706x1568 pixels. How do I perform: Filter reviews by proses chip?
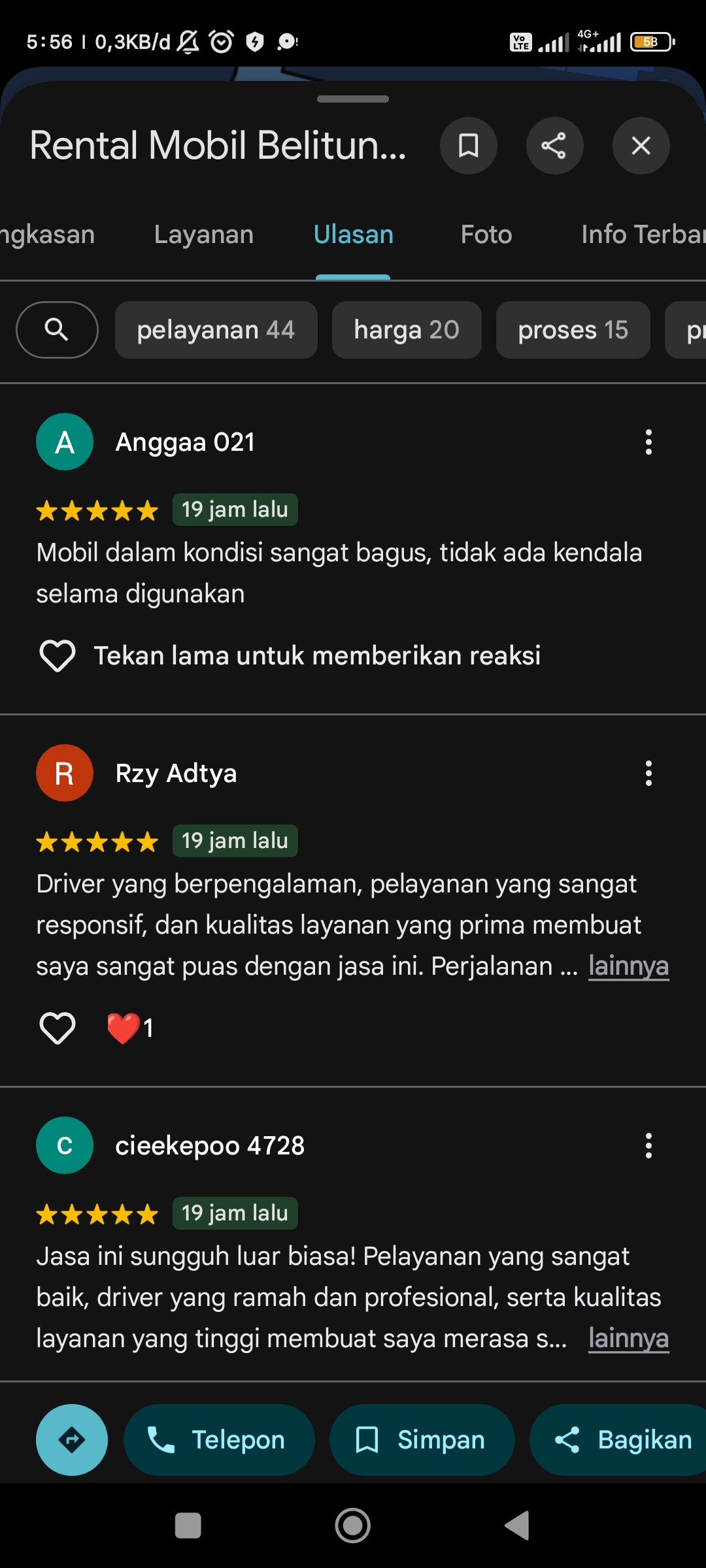coord(573,330)
